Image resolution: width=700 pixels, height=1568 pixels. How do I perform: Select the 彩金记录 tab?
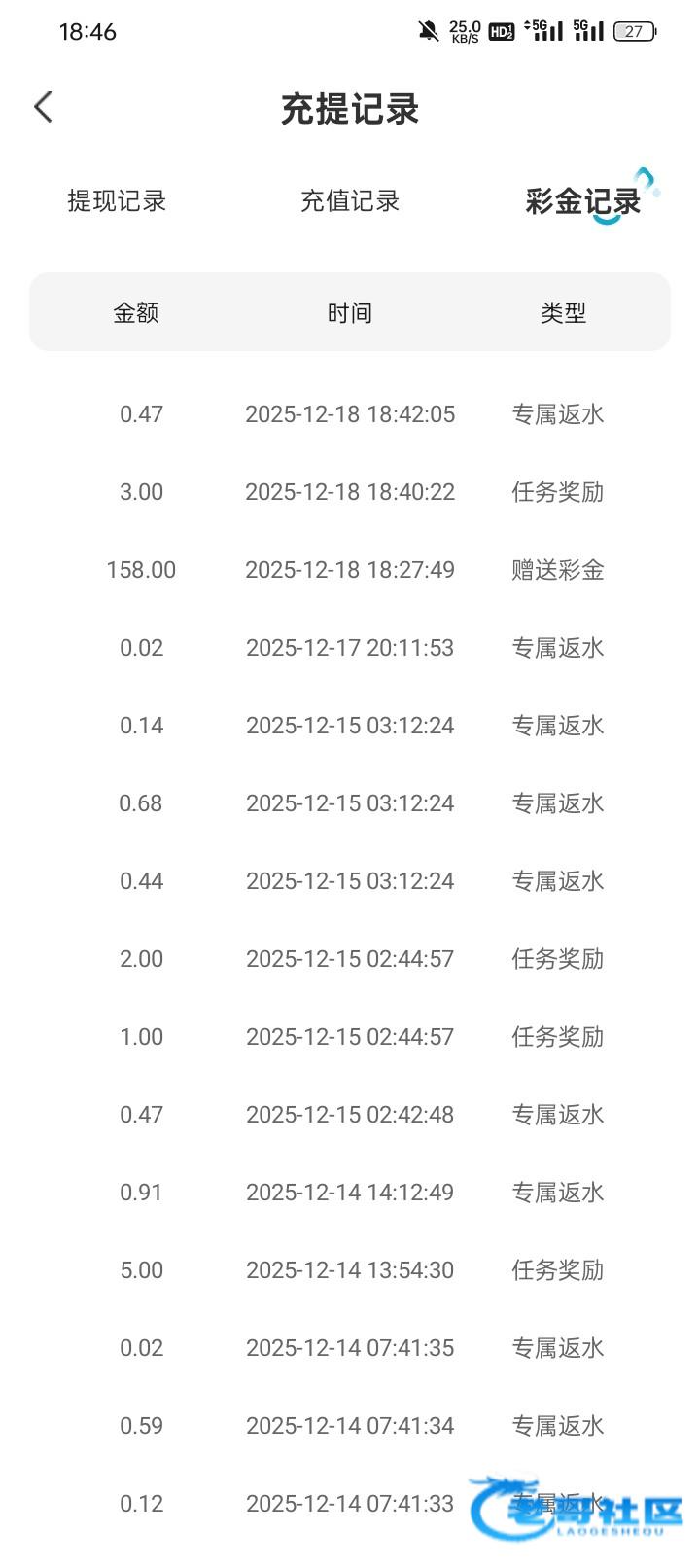(x=582, y=201)
